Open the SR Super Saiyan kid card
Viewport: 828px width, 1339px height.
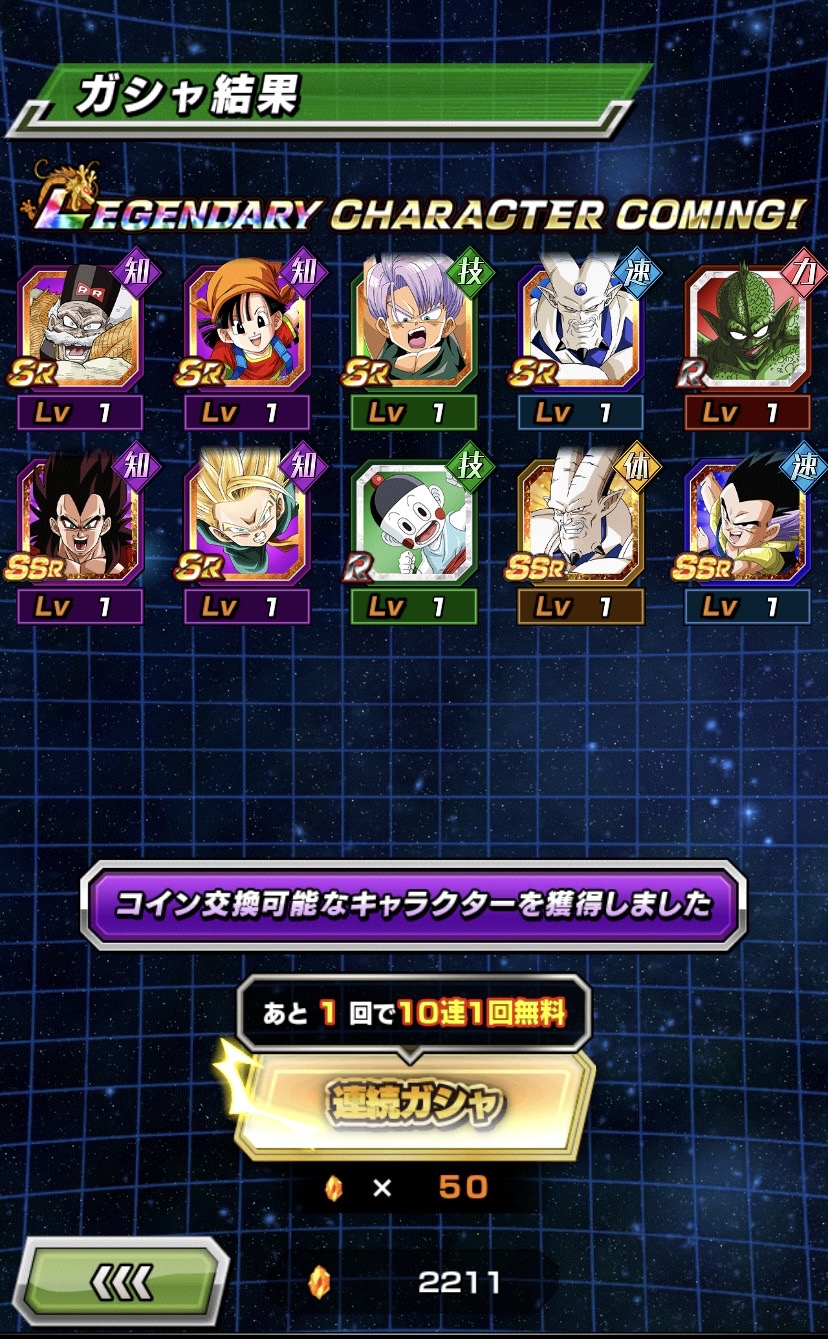(x=247, y=522)
